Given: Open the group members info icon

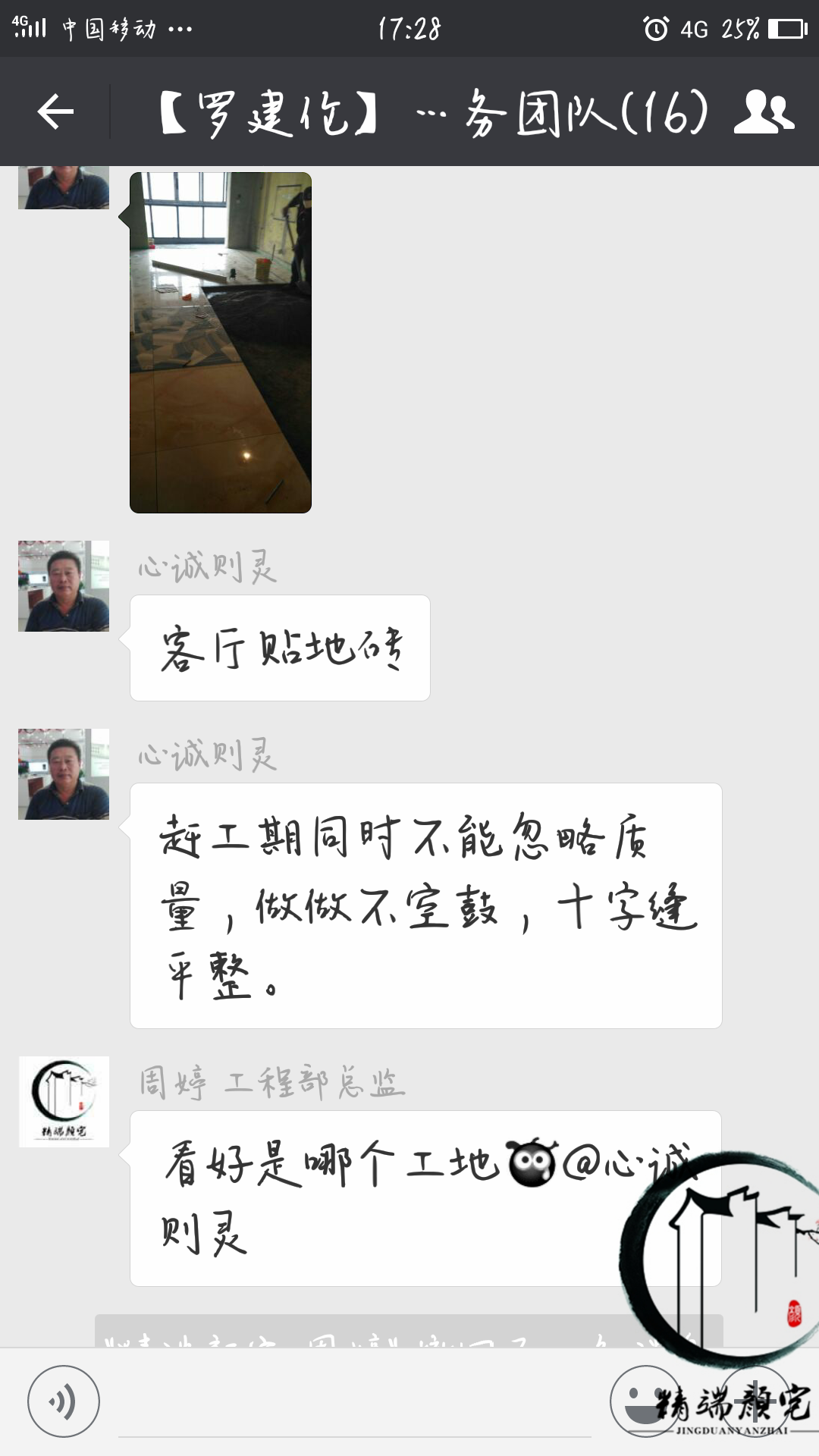Looking at the screenshot, I should point(764,113).
